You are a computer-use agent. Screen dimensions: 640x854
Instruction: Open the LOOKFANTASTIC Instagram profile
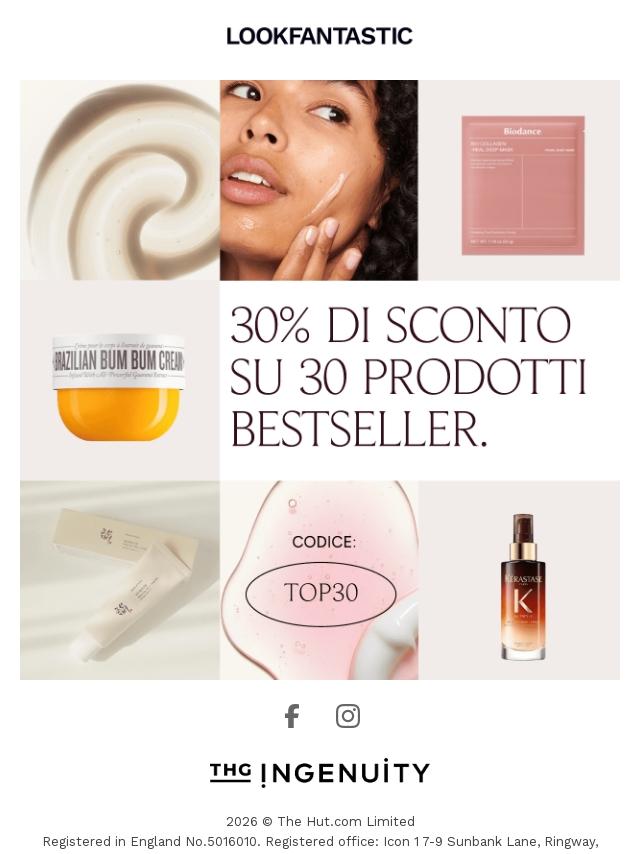(x=348, y=716)
